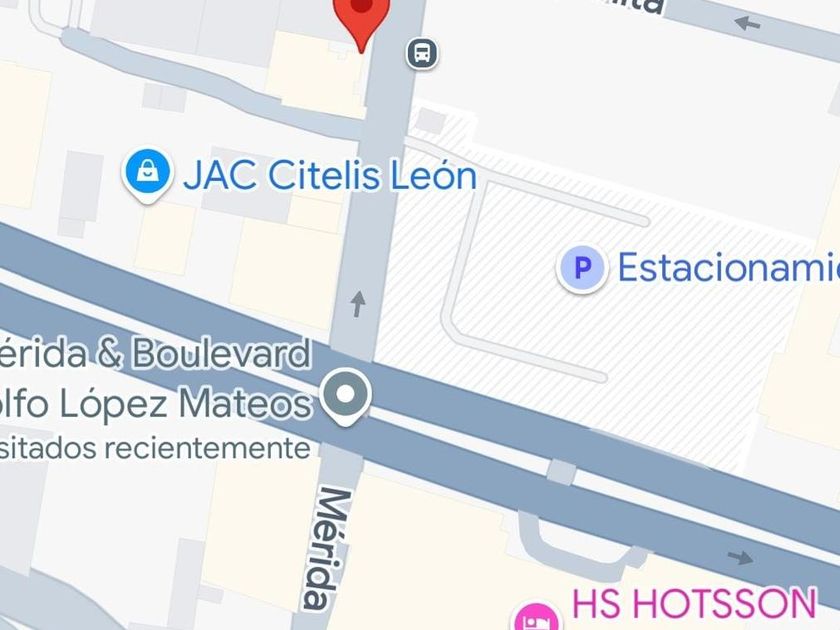Select the Estacionamiento parking marker

point(582,268)
